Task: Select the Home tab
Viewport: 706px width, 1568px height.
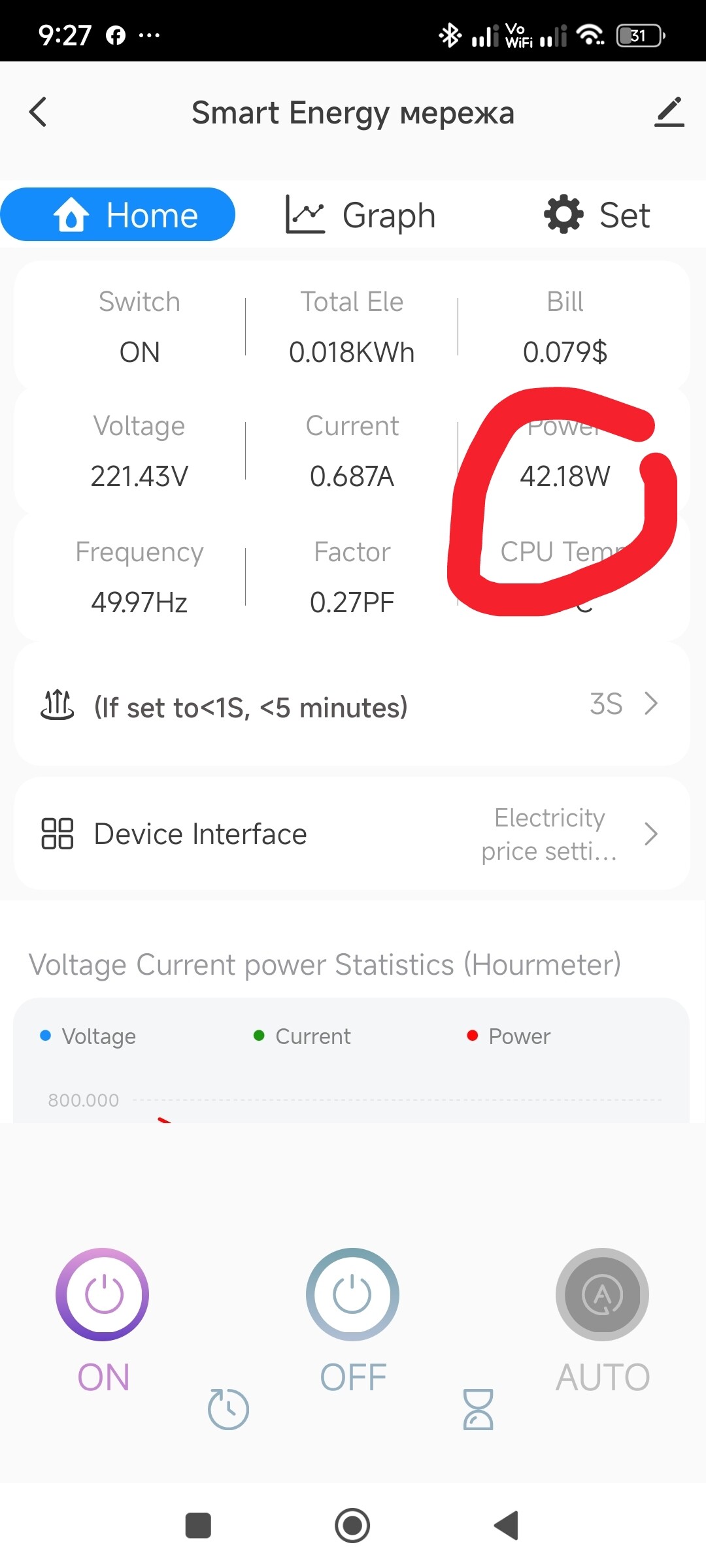Action: [x=118, y=215]
